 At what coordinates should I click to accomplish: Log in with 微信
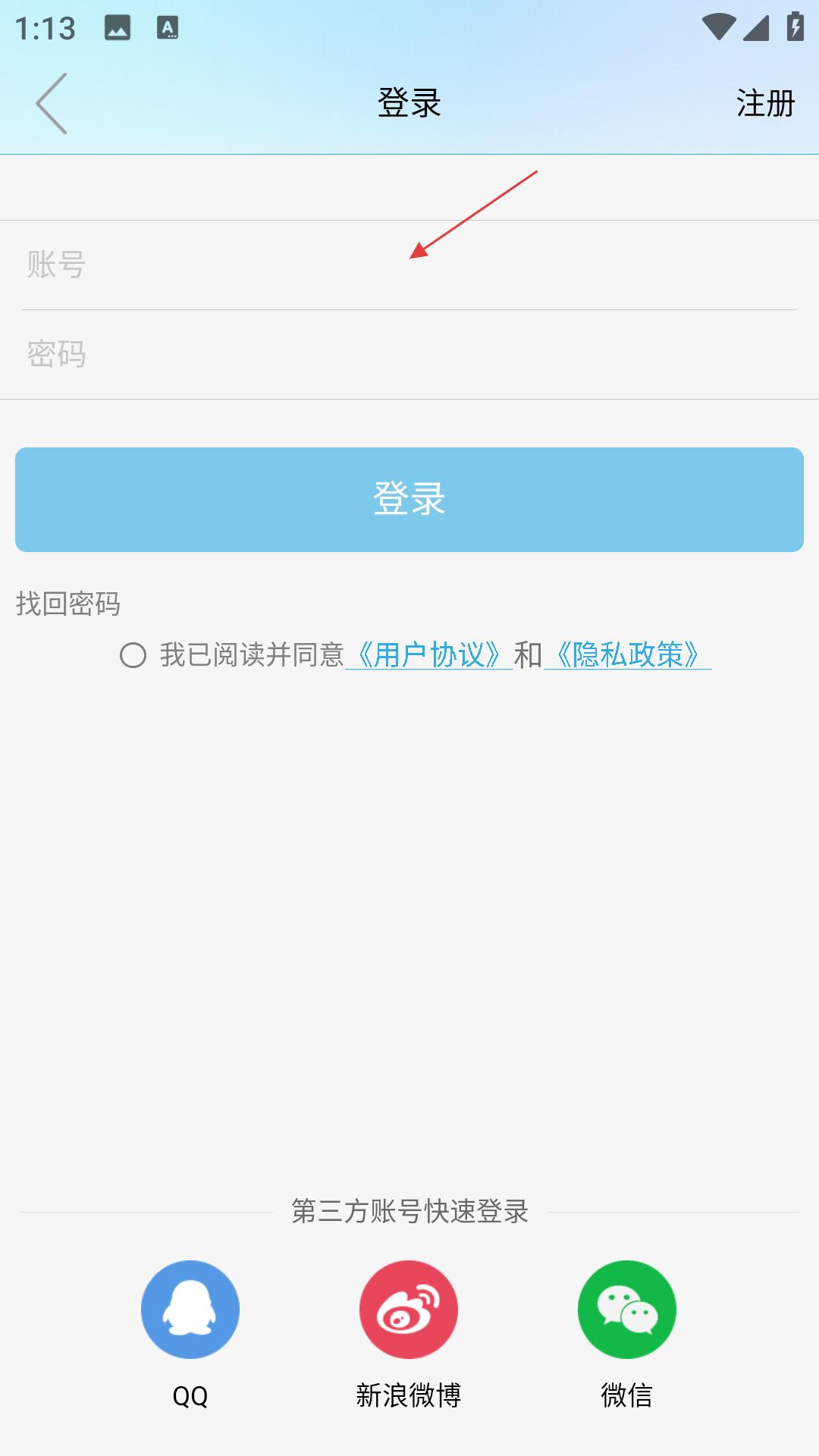point(627,1310)
